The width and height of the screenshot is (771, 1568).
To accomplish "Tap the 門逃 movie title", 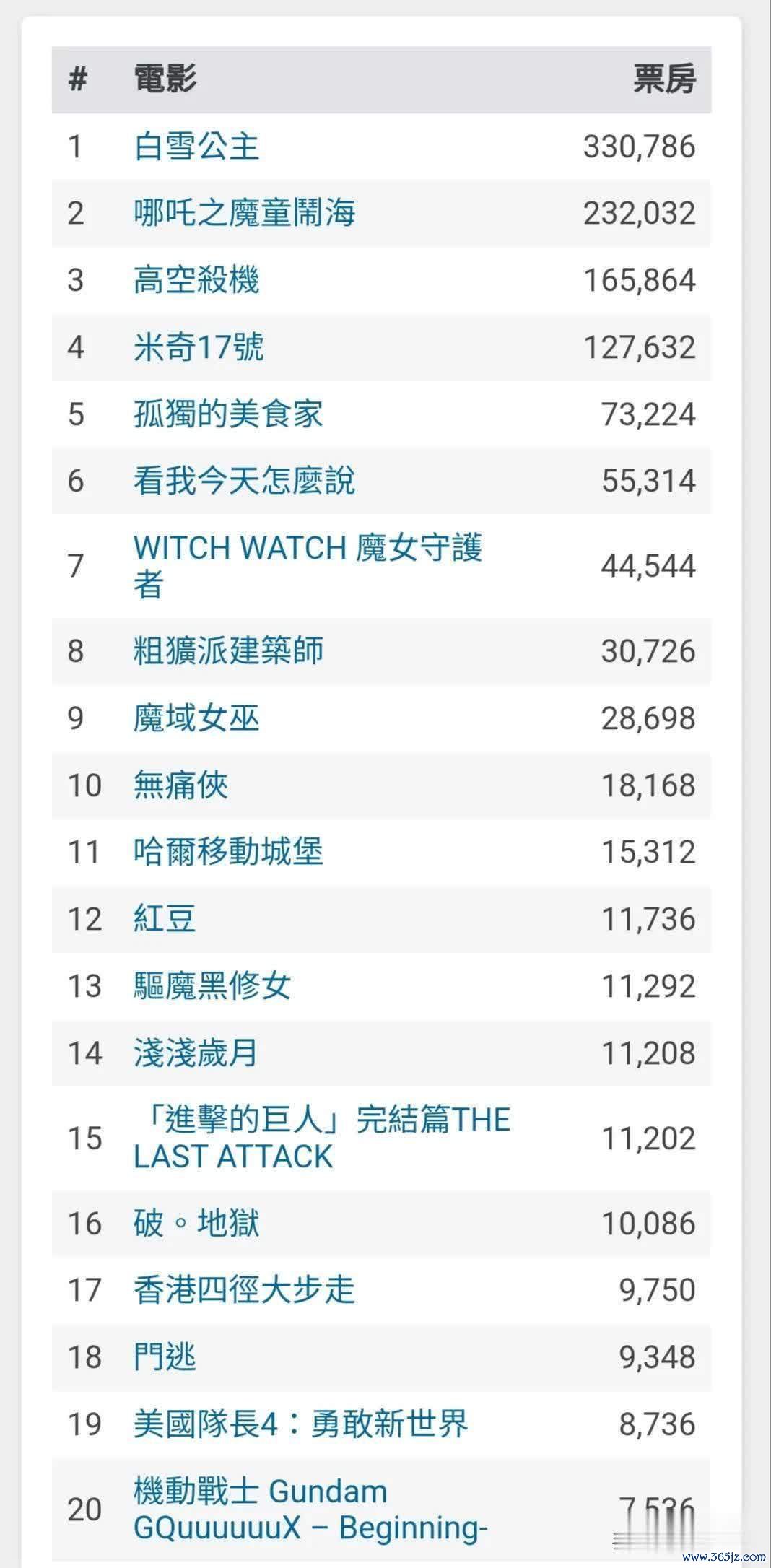I will coord(165,1357).
